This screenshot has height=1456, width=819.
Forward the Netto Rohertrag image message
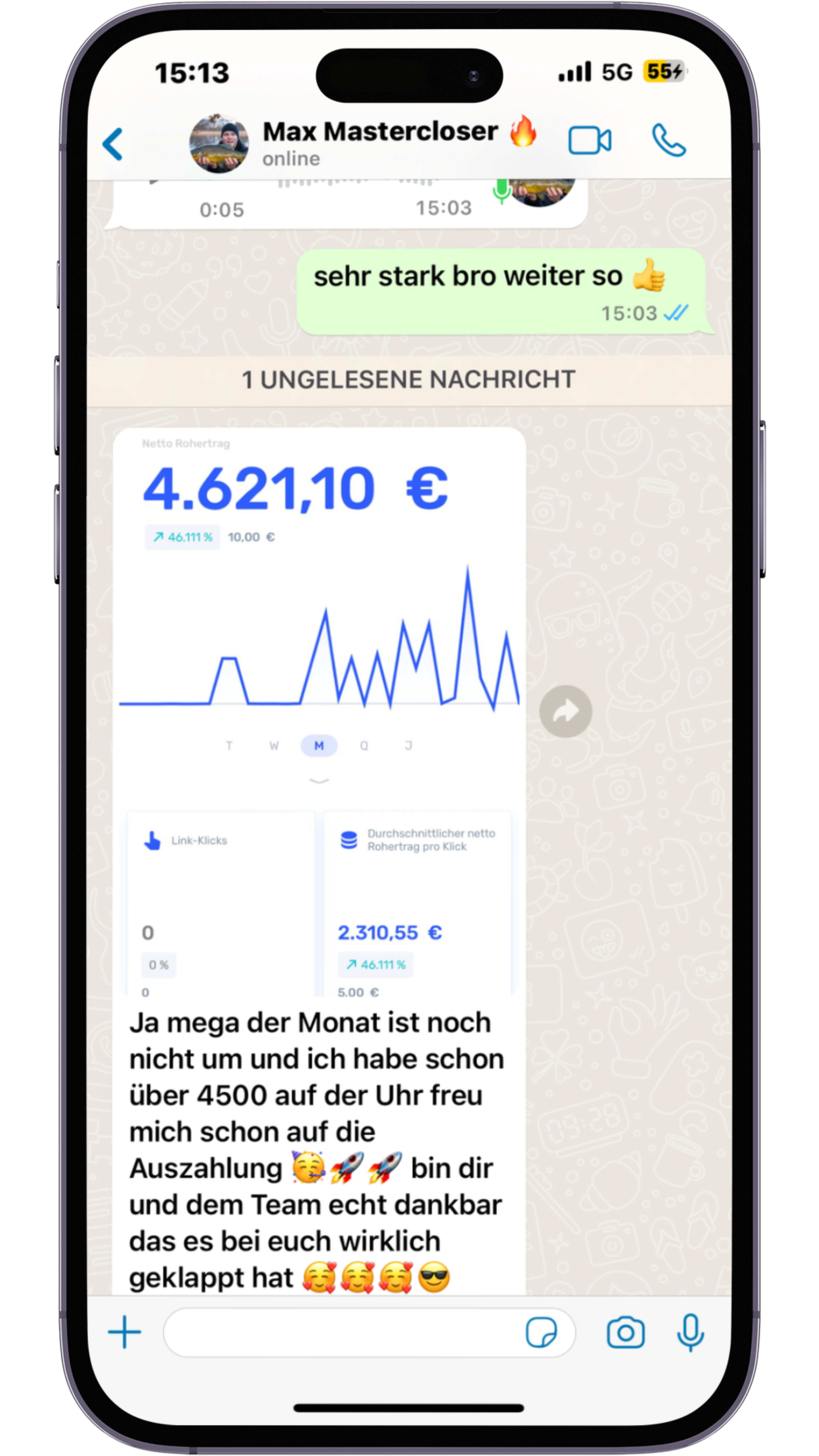[565, 711]
